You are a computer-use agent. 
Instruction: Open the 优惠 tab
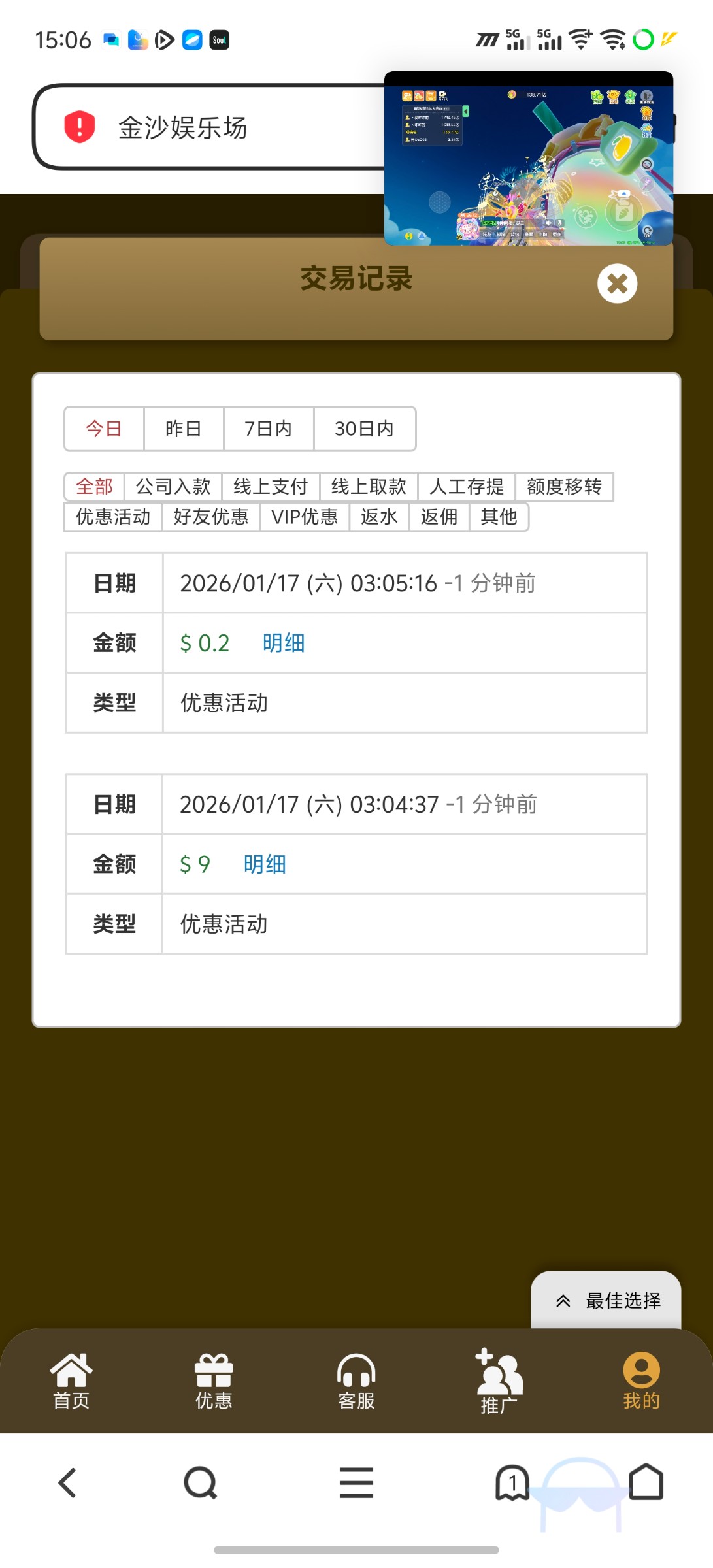(214, 1380)
